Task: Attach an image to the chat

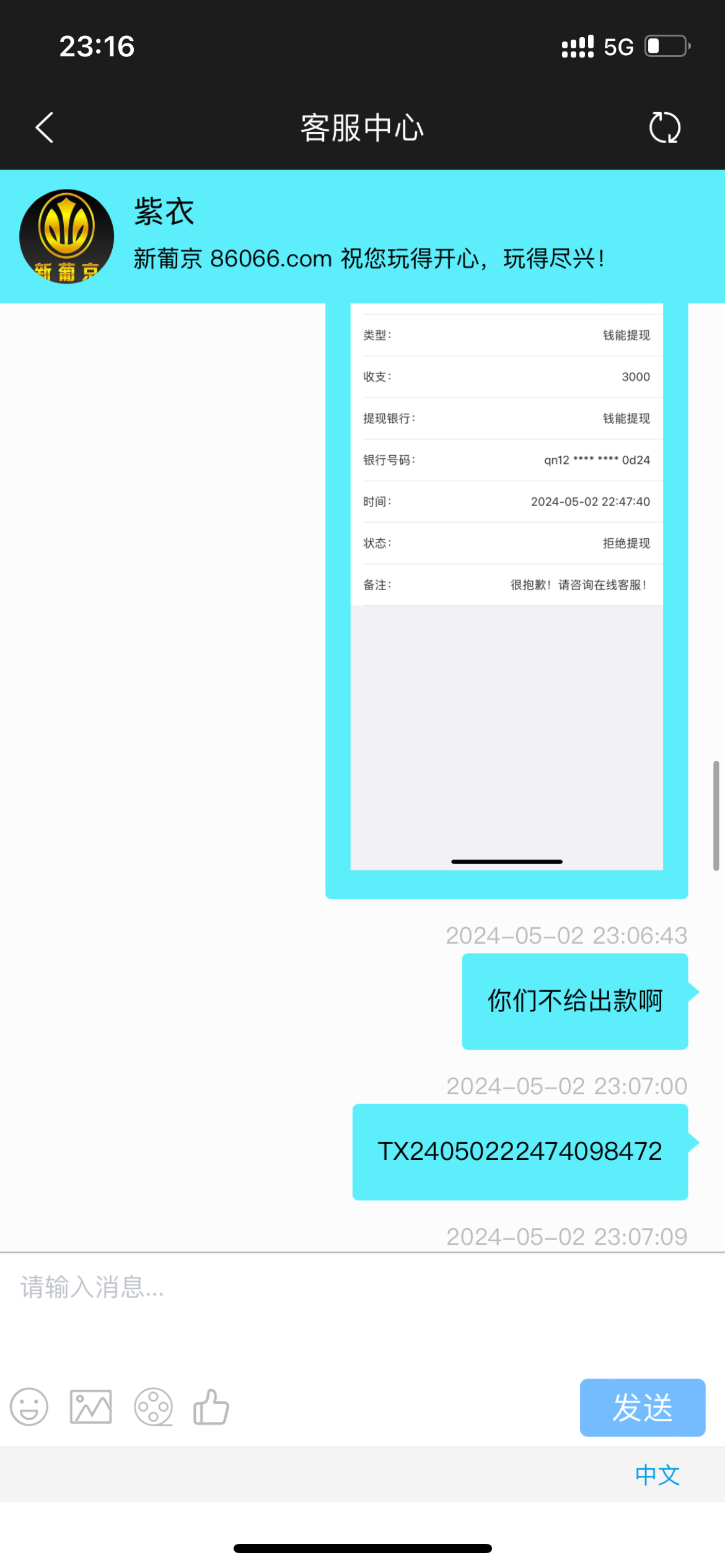Action: point(91,1407)
